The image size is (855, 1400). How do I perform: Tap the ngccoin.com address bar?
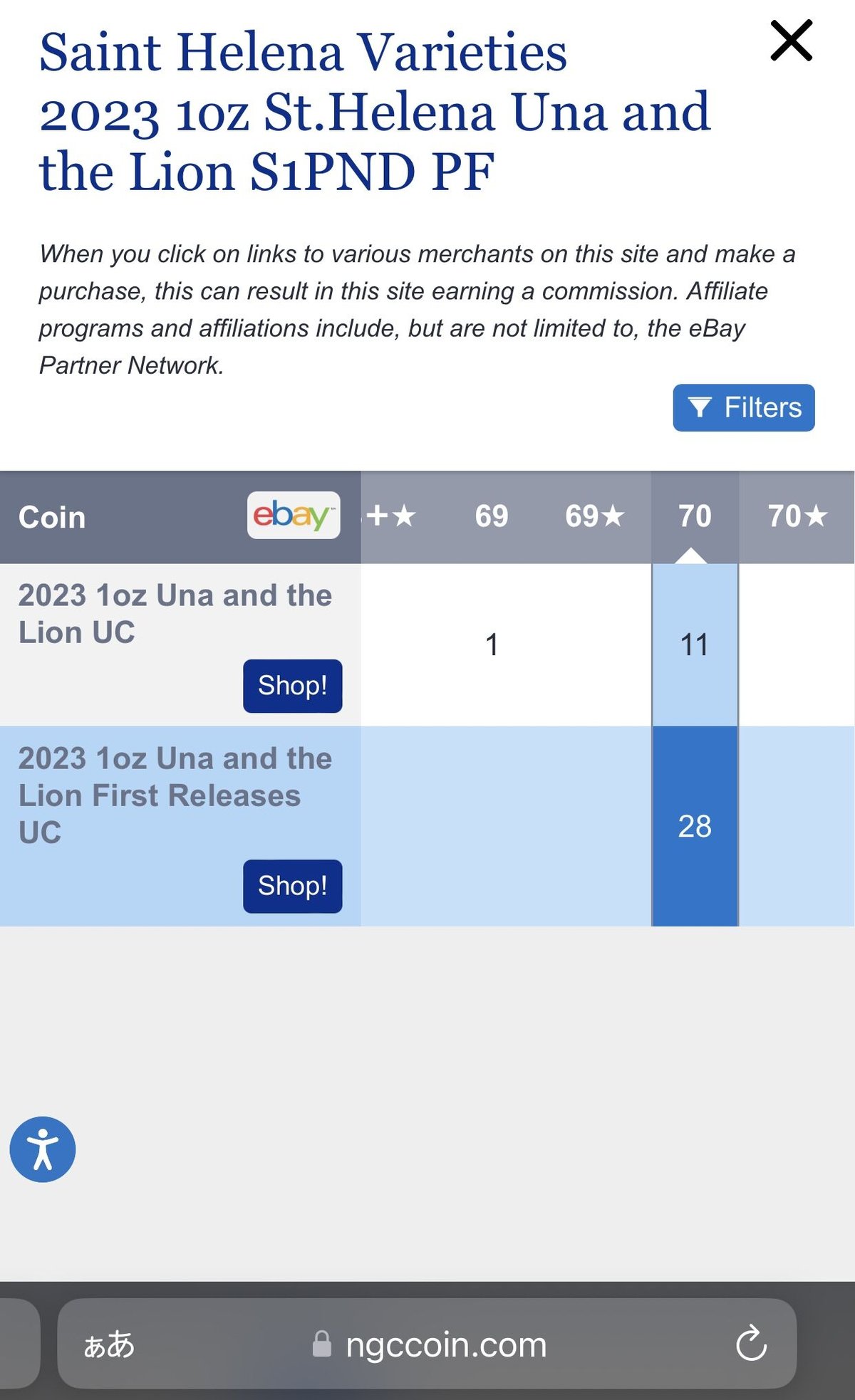click(445, 1344)
